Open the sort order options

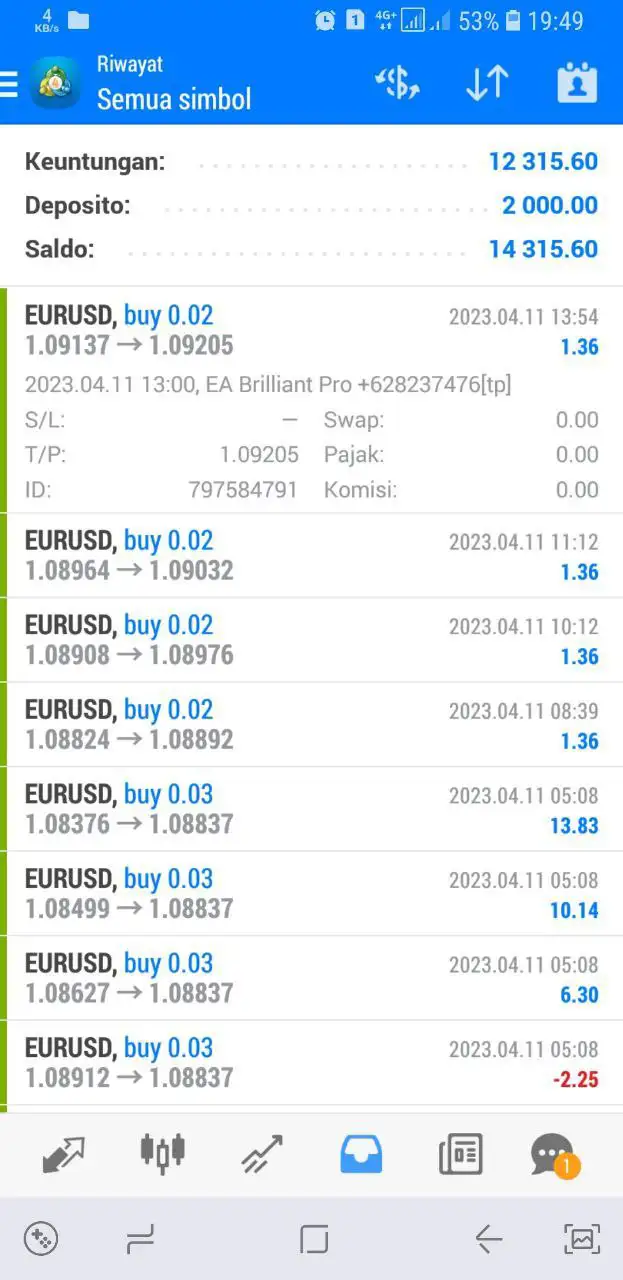point(487,84)
